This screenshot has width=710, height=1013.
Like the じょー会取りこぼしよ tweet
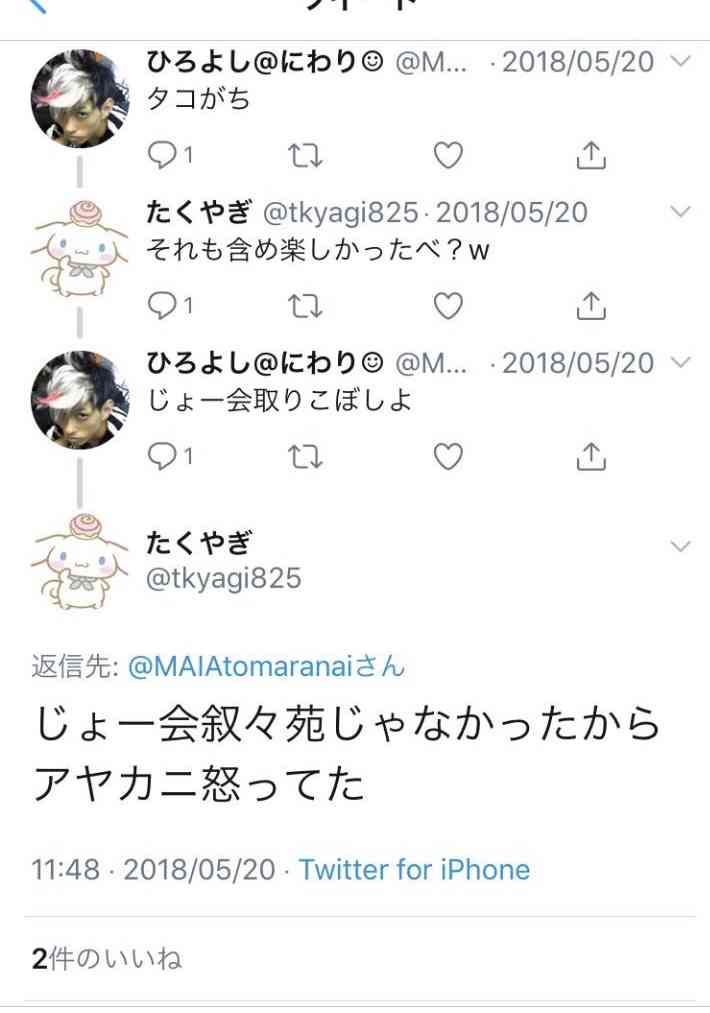tap(448, 457)
